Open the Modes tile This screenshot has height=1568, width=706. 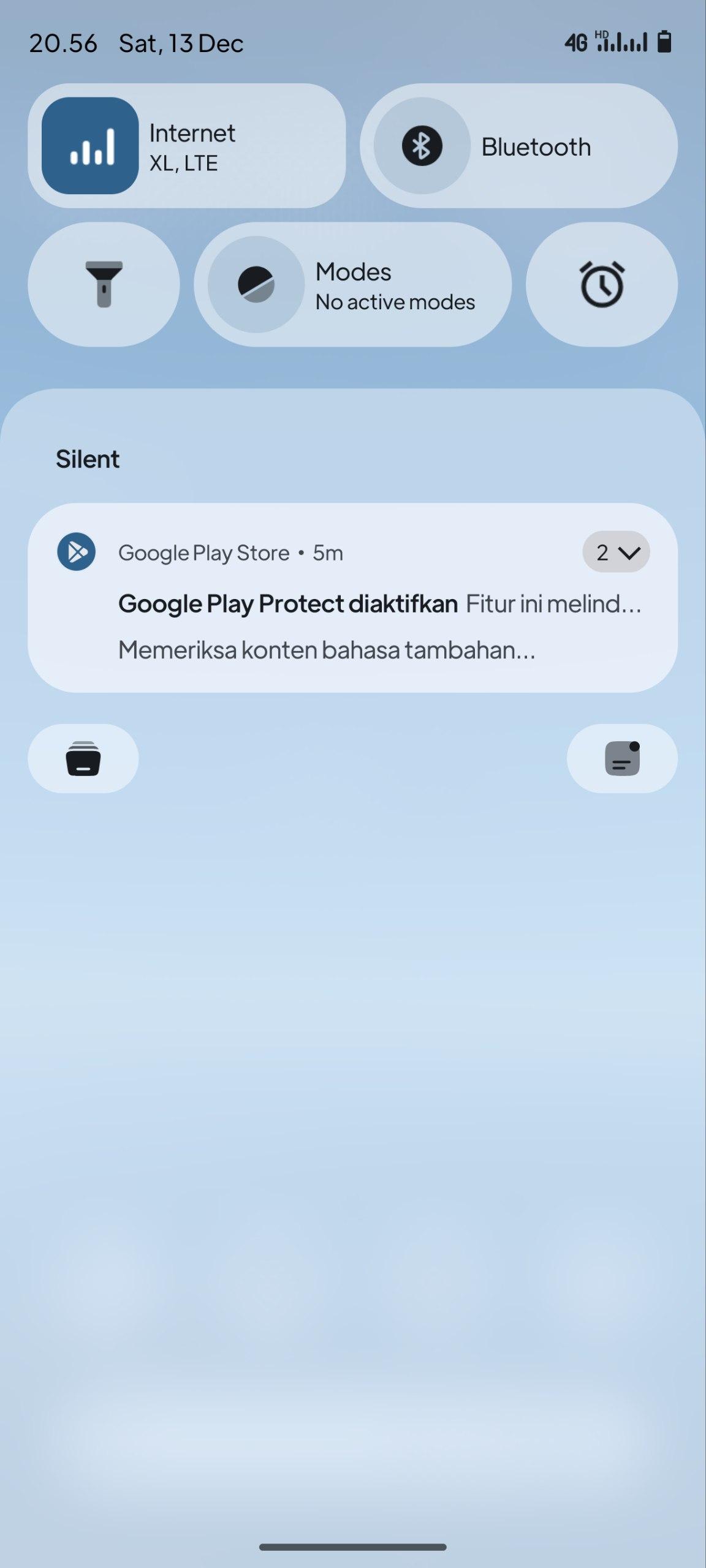pos(352,284)
